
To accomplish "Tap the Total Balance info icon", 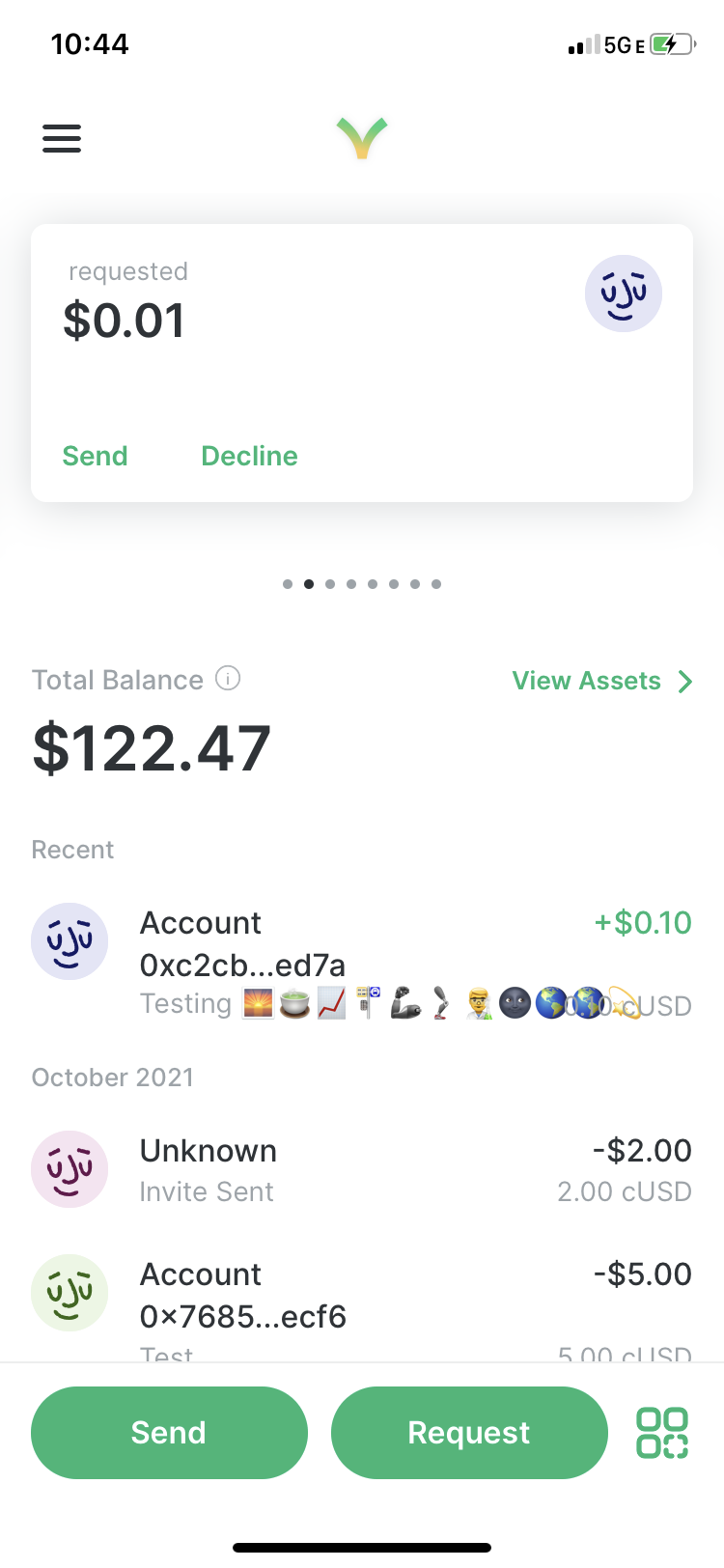I will pyautogui.click(x=228, y=679).
